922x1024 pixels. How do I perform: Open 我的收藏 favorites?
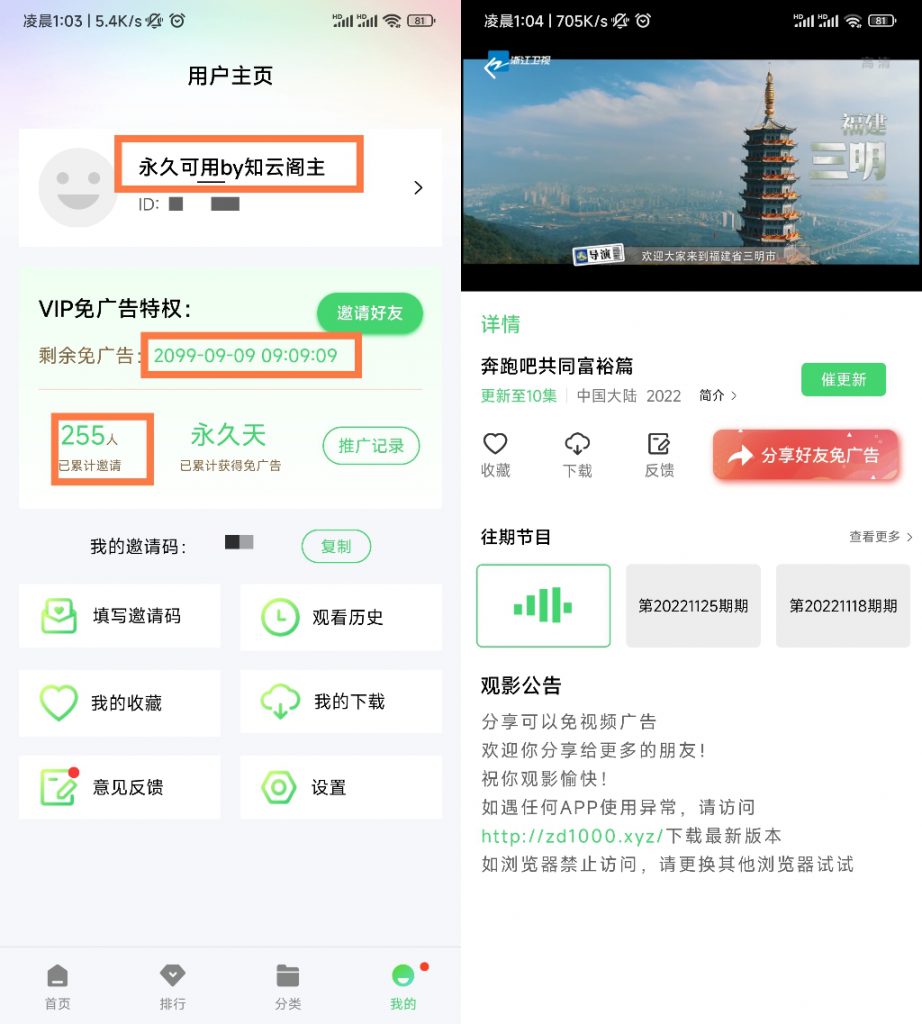point(120,703)
